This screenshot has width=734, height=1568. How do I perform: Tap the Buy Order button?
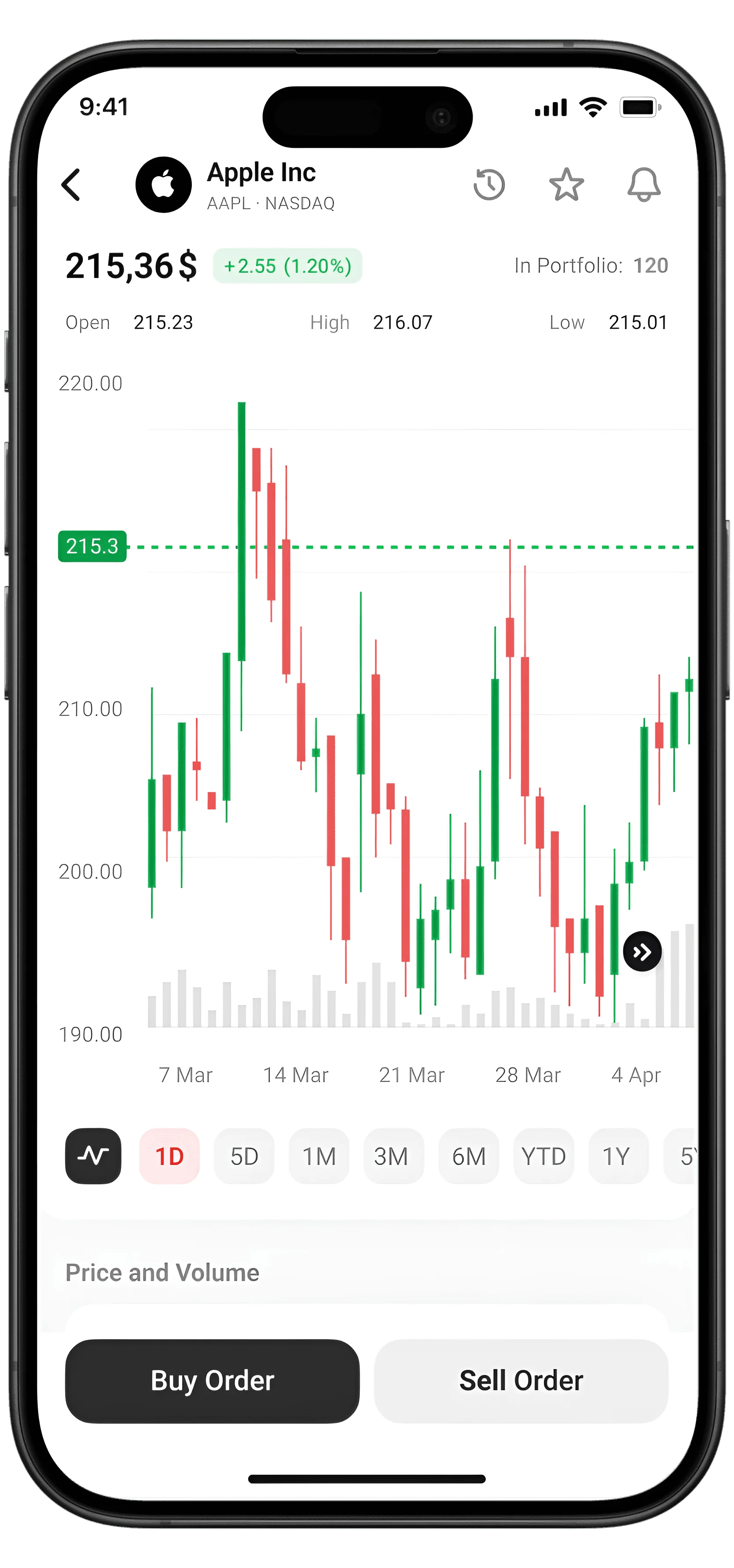click(x=213, y=1381)
